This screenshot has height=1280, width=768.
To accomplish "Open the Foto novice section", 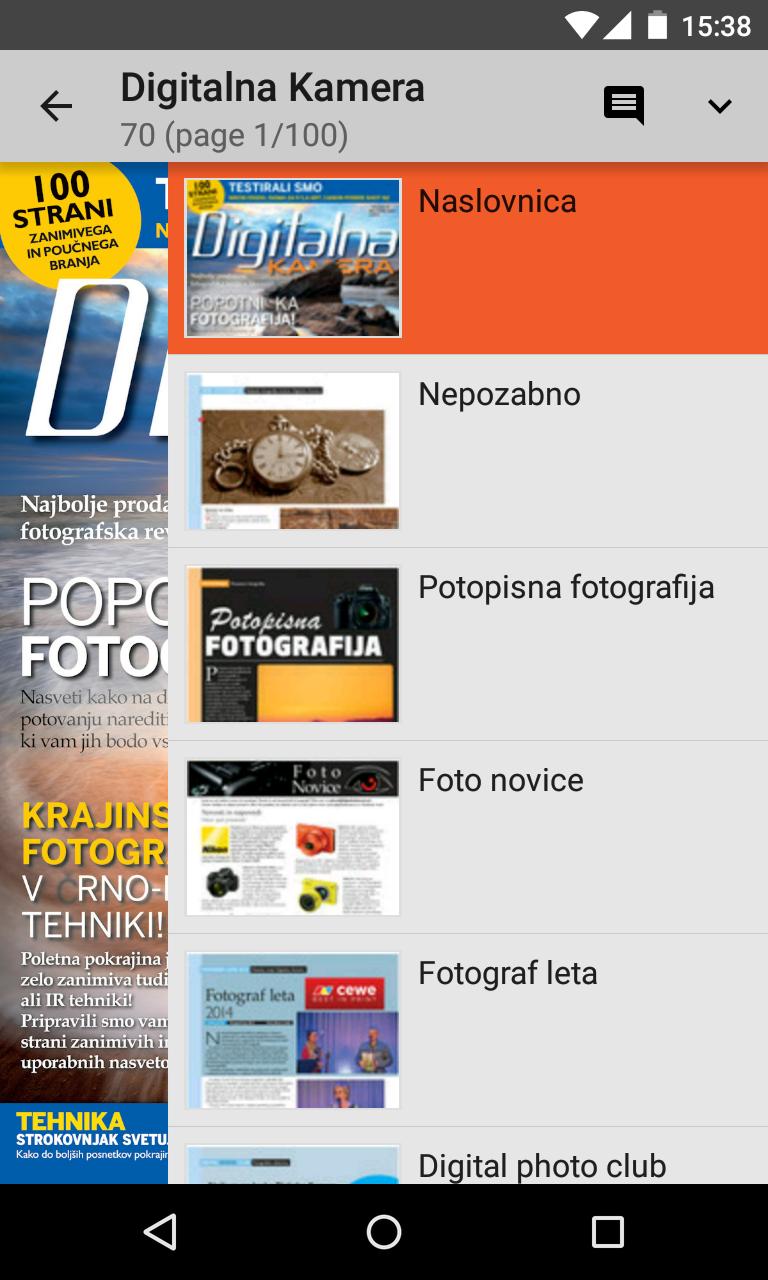I will pos(501,780).
